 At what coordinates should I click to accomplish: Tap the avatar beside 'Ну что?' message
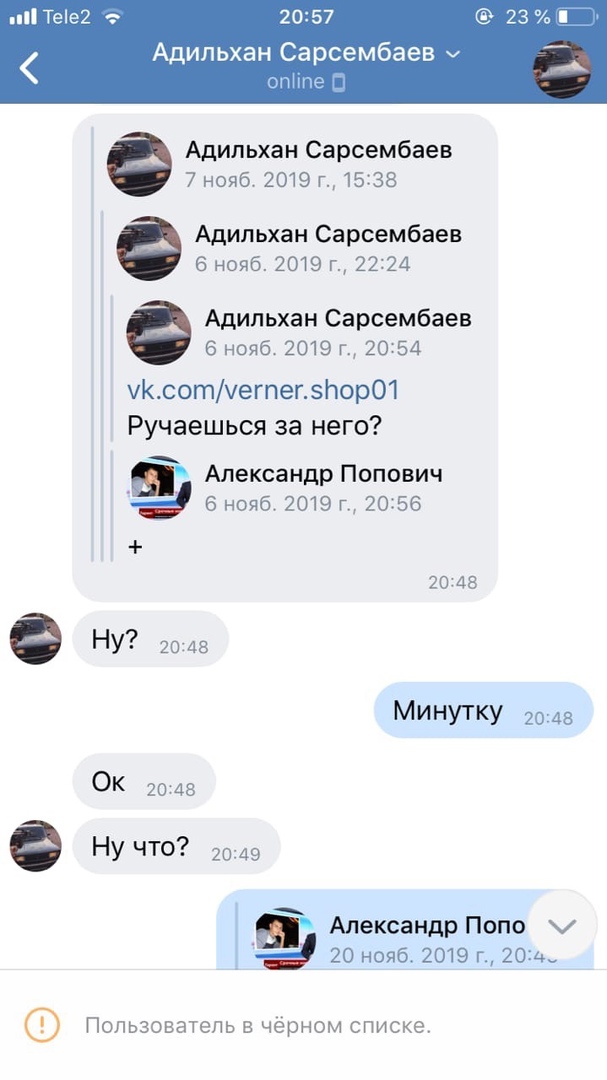pyautogui.click(x=36, y=846)
